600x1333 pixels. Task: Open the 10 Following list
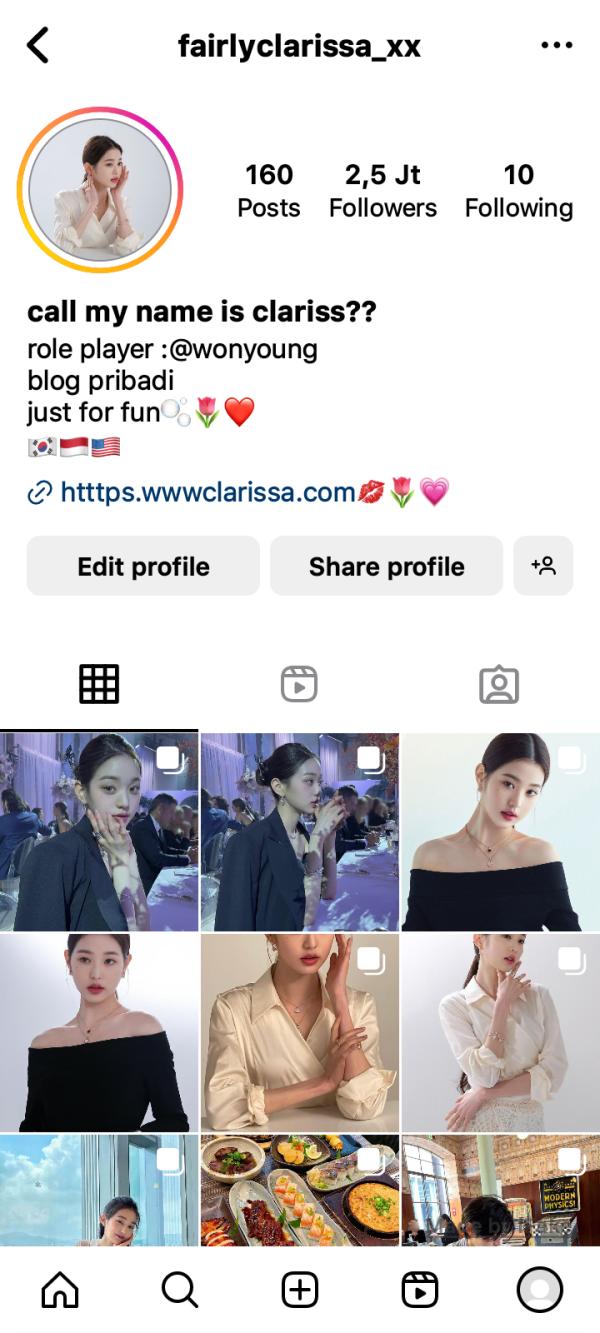518,191
